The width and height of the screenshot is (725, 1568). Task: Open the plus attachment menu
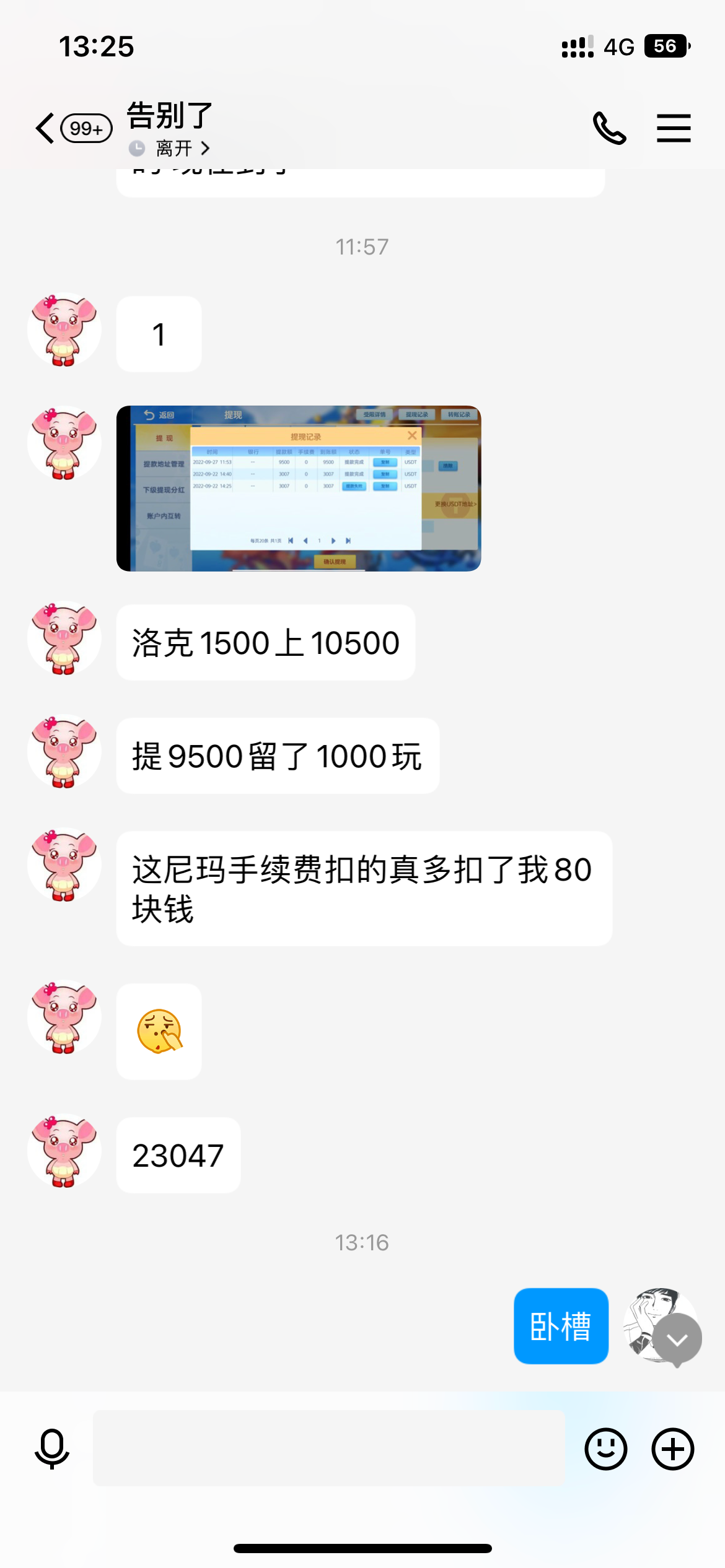[x=672, y=1448]
